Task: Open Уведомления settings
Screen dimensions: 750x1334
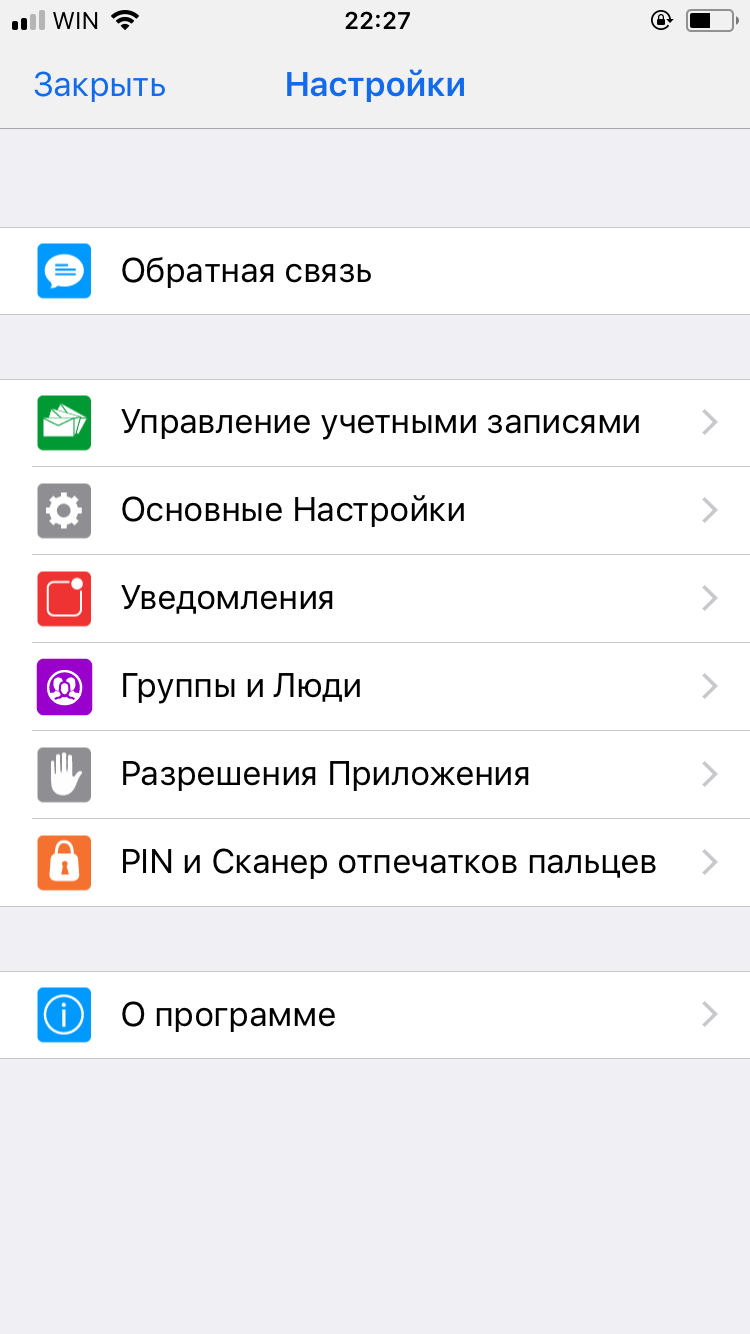Action: click(x=227, y=599)
